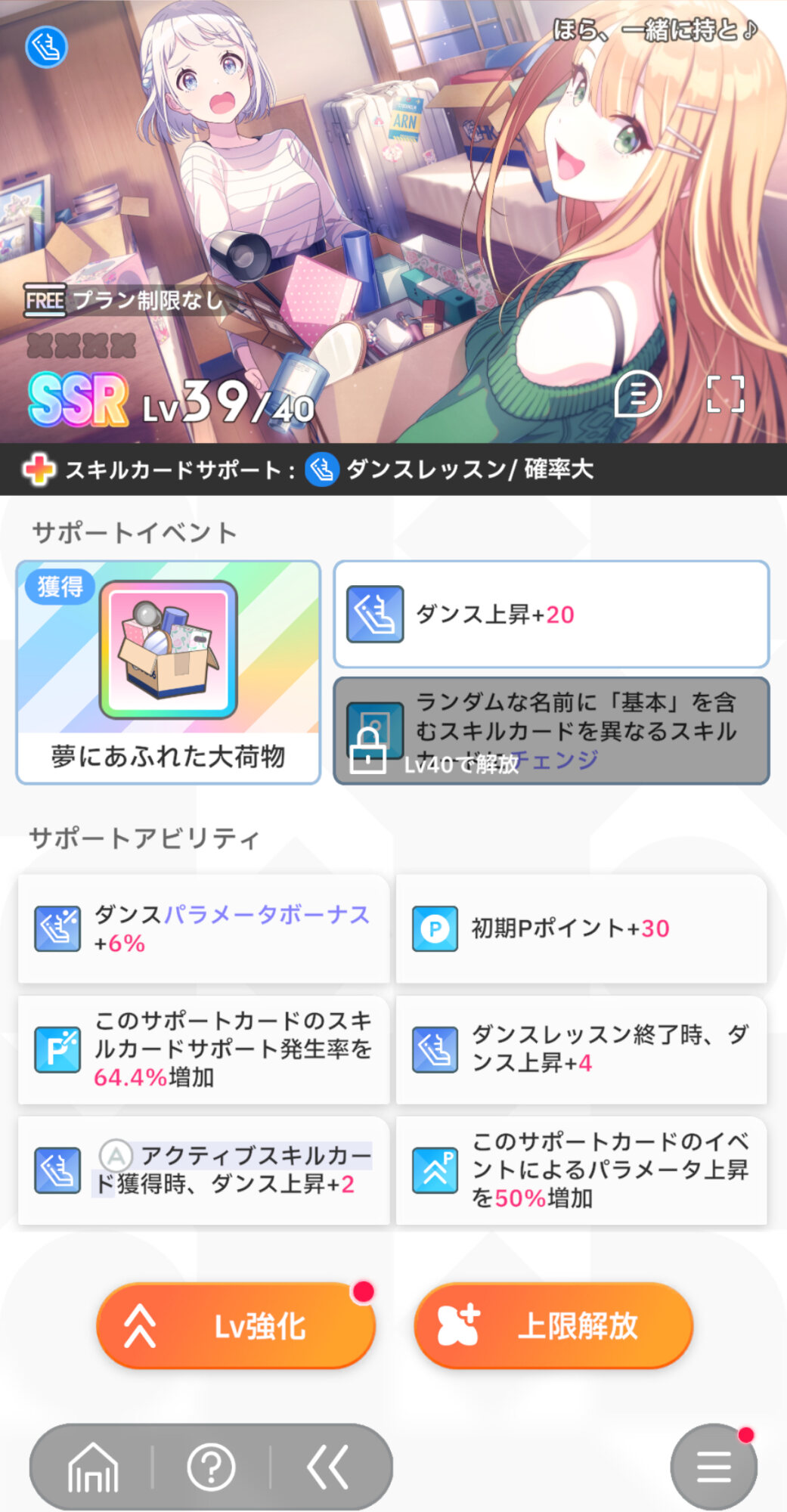
Task: Expand the card illustration to fullscreen
Action: pyautogui.click(x=725, y=394)
